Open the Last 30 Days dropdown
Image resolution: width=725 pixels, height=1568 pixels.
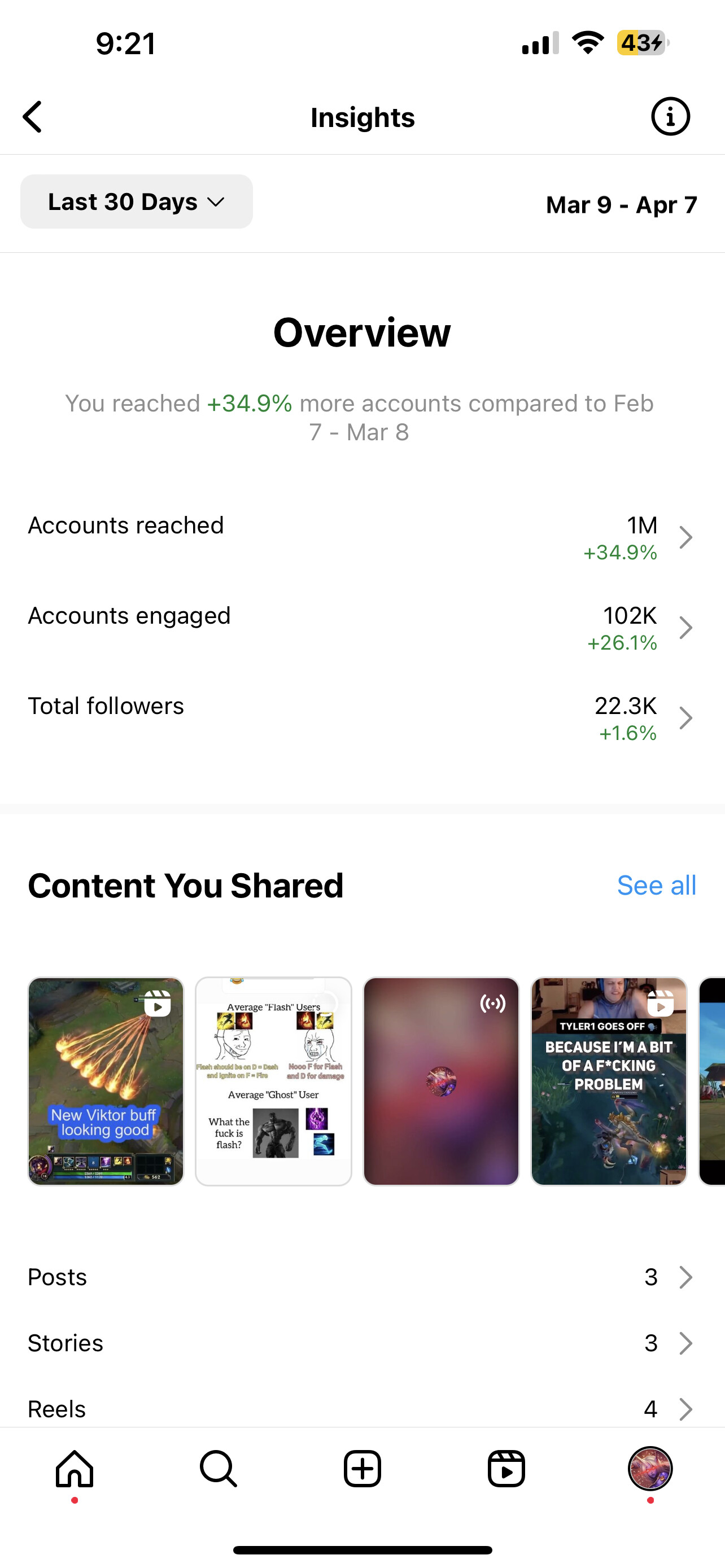(x=136, y=202)
